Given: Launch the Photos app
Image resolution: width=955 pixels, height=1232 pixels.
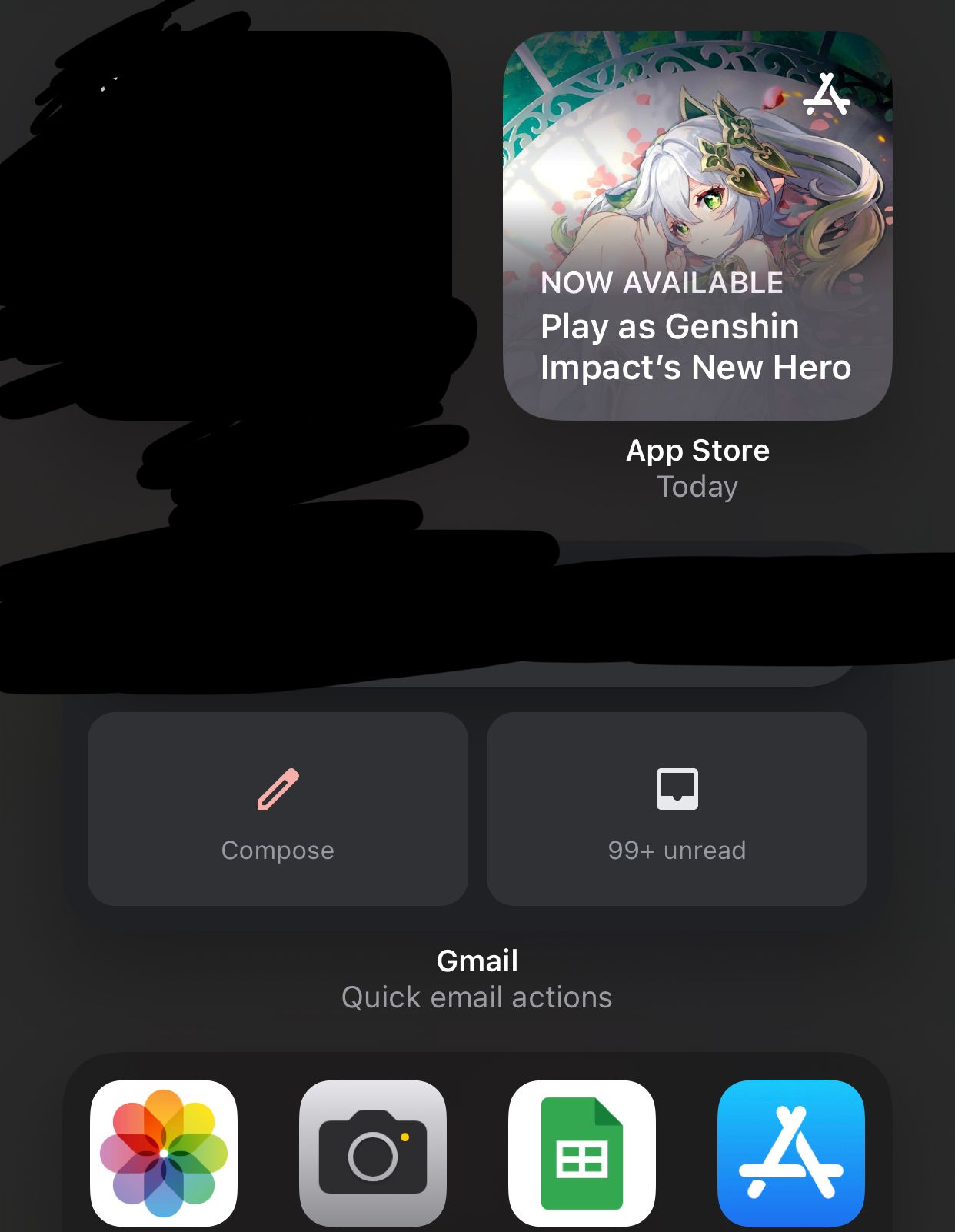Looking at the screenshot, I should [x=164, y=1153].
